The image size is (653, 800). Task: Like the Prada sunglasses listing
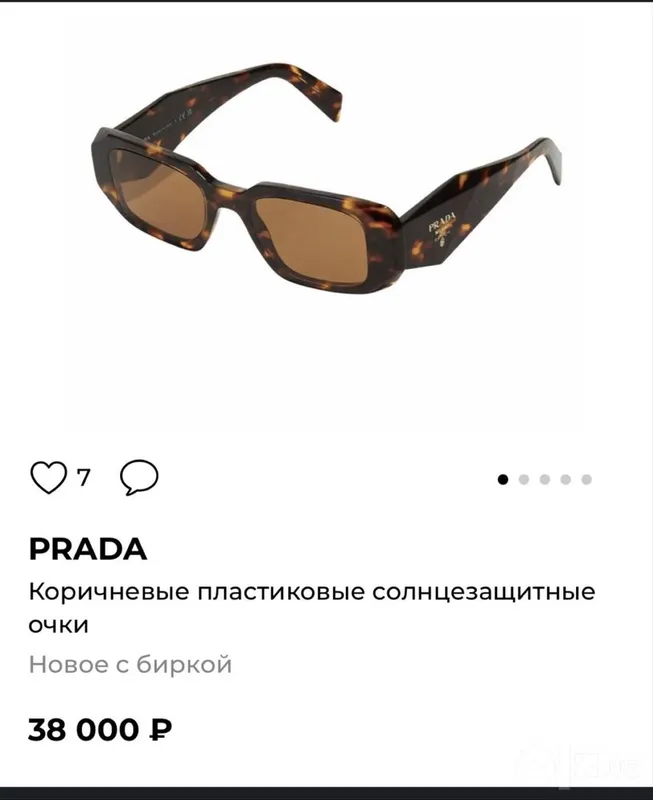coord(48,478)
